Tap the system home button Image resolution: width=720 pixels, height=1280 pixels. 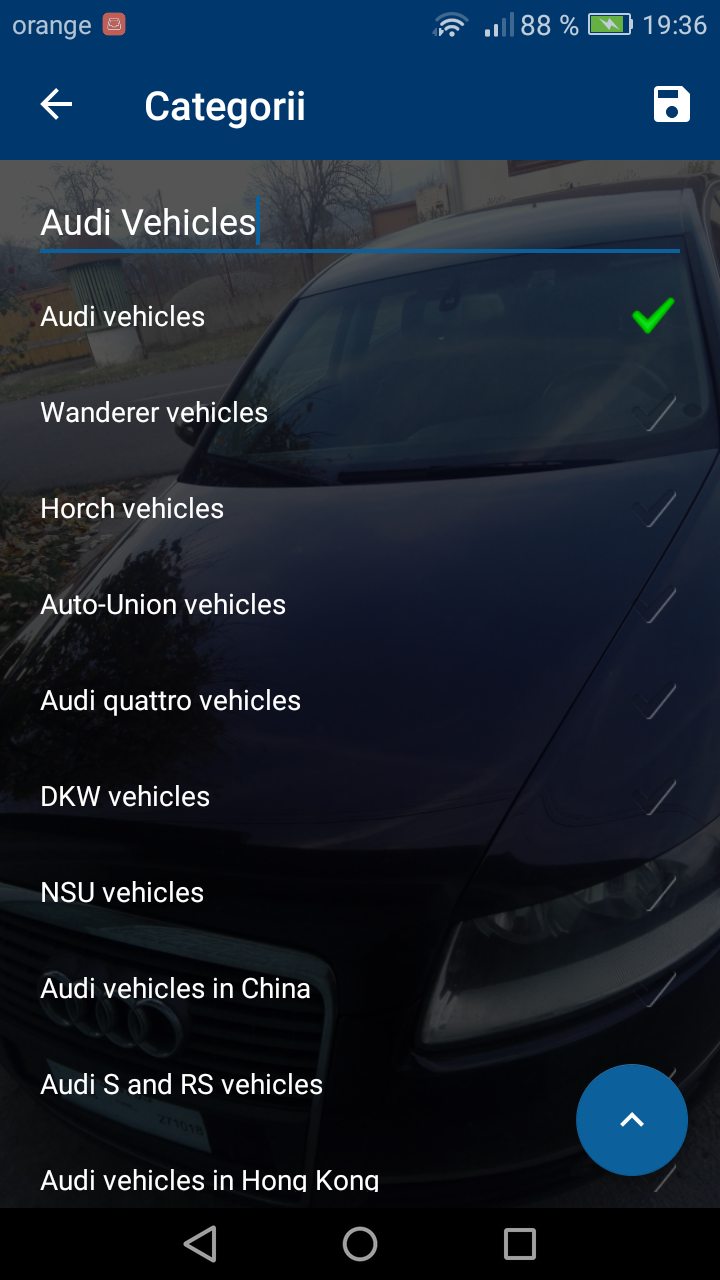tap(360, 1244)
